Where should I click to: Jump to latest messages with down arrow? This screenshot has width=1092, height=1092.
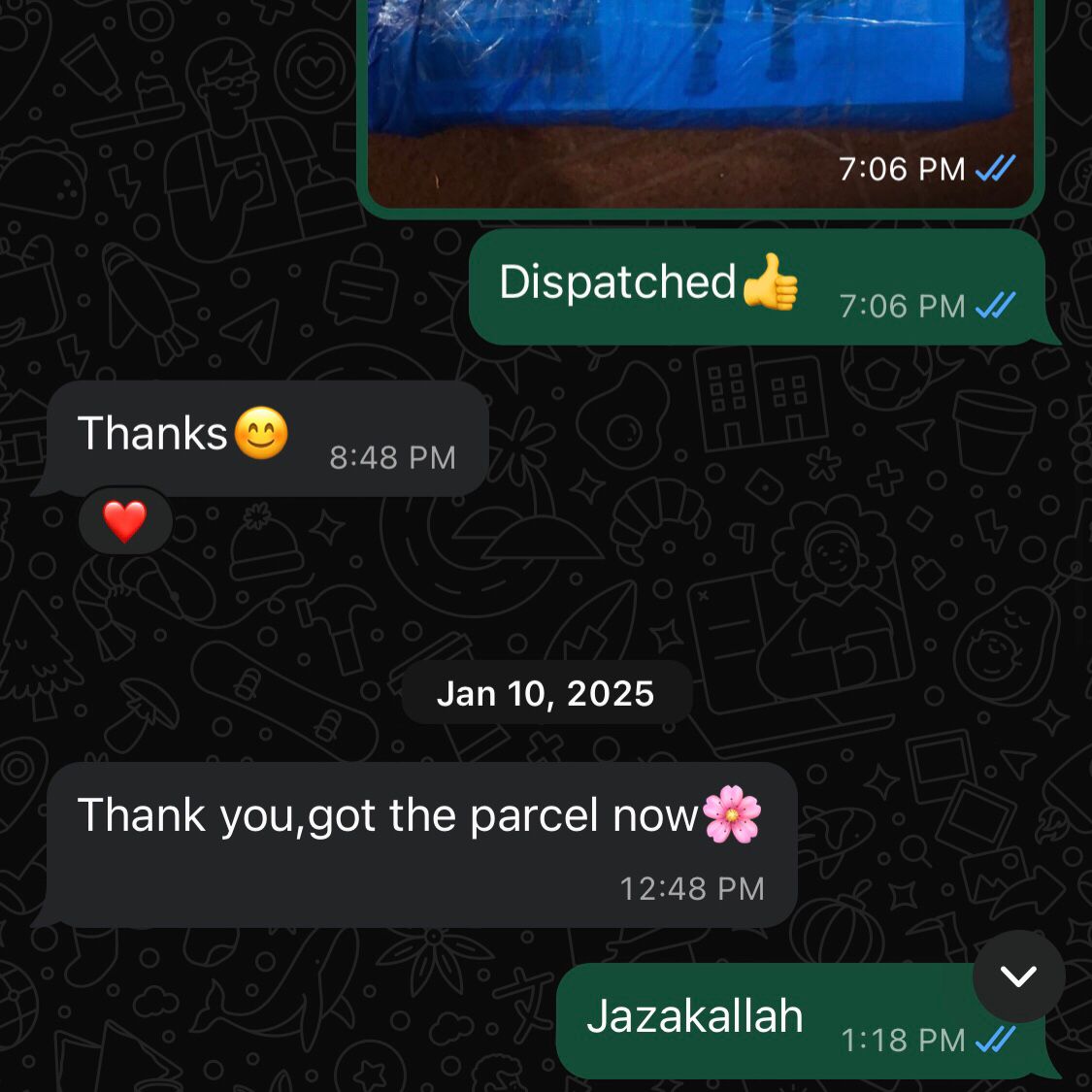[x=1018, y=976]
